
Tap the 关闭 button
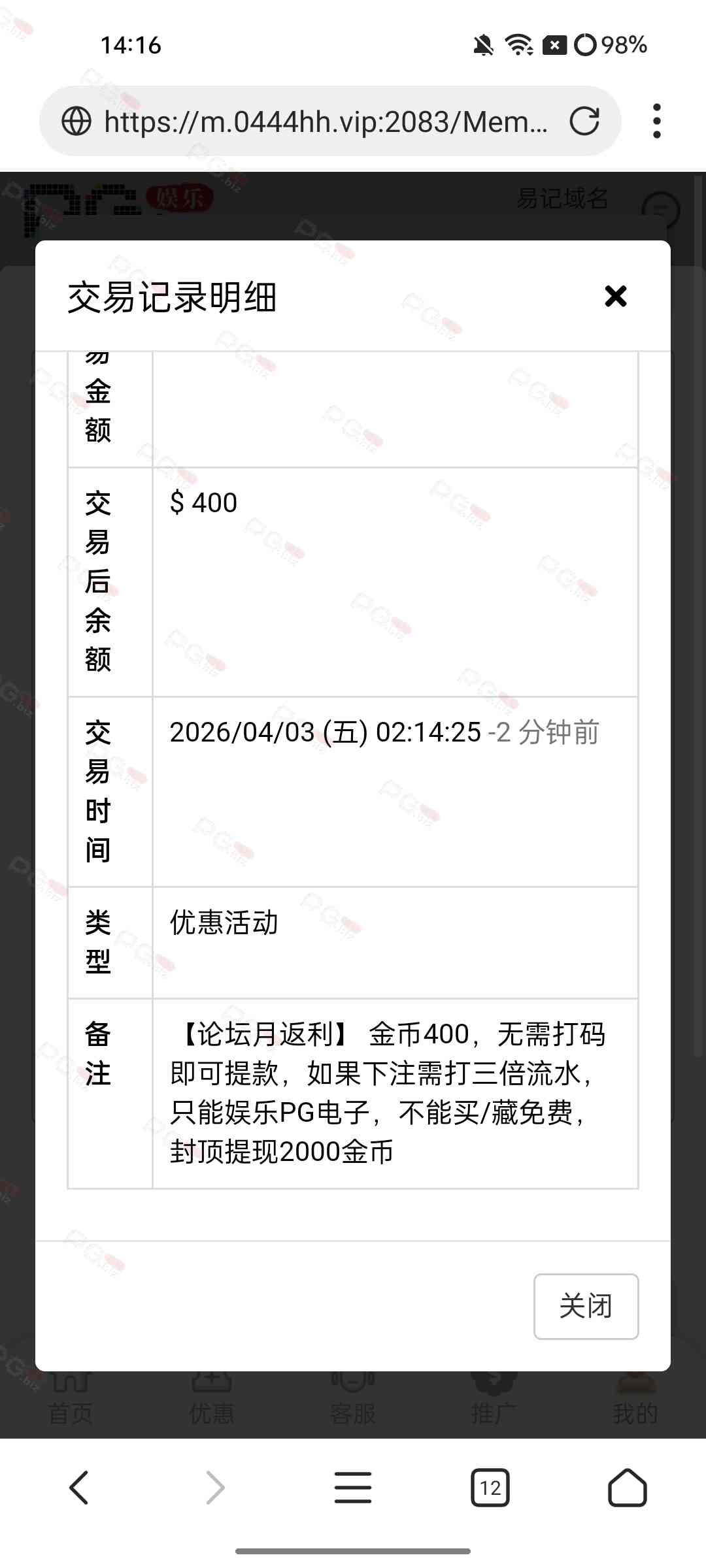(x=586, y=1307)
